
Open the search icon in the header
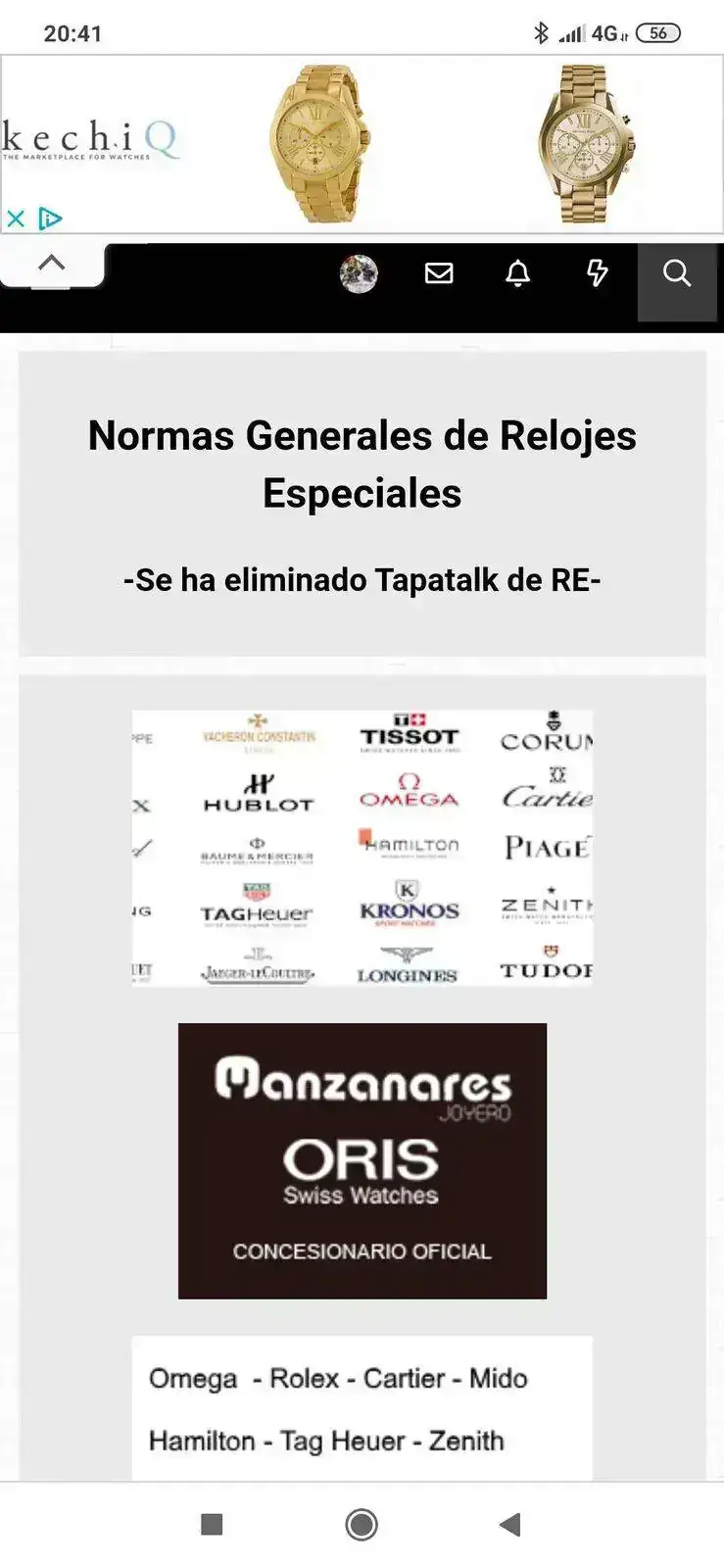(x=677, y=274)
